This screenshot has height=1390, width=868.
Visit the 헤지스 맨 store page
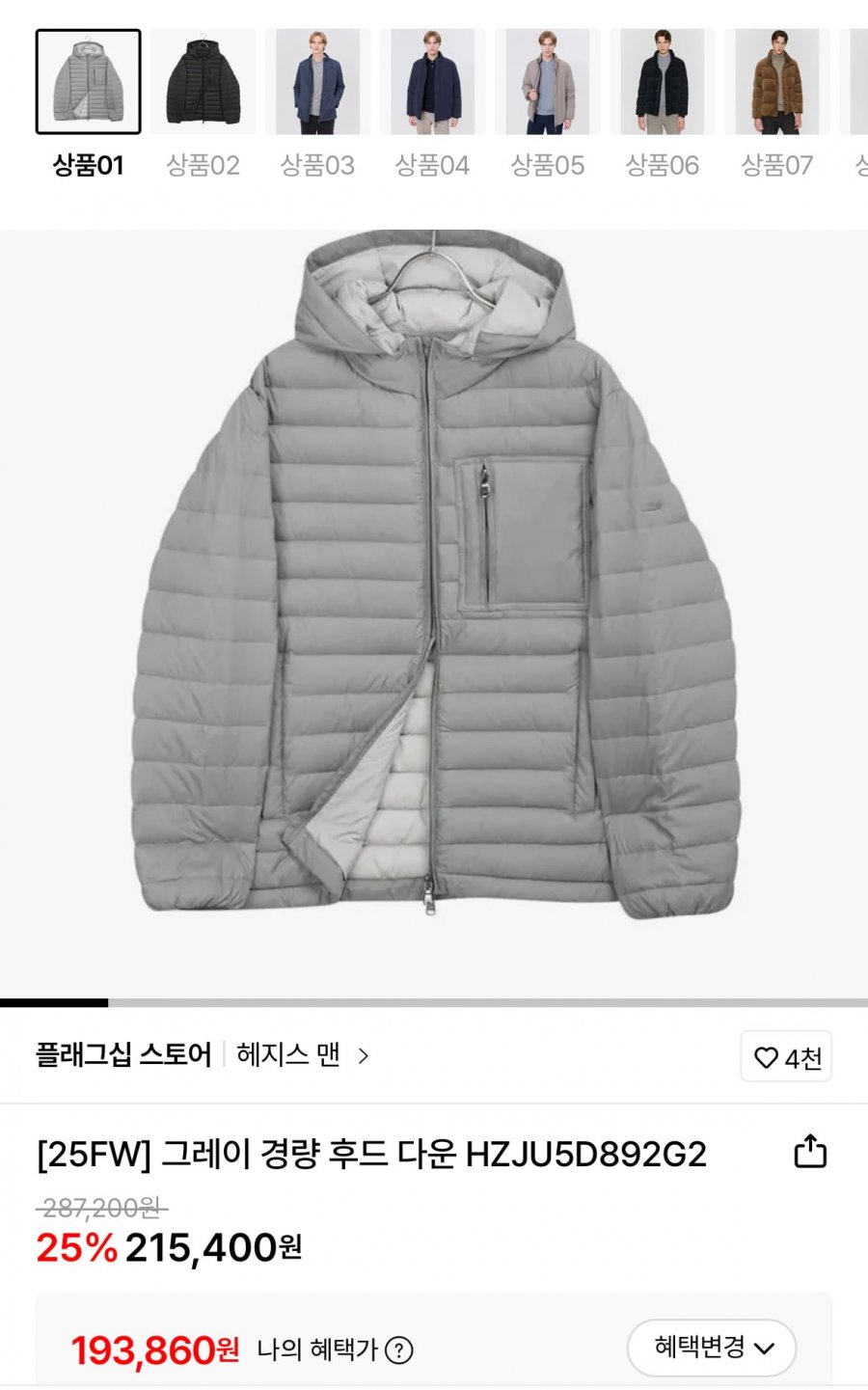click(302, 1055)
